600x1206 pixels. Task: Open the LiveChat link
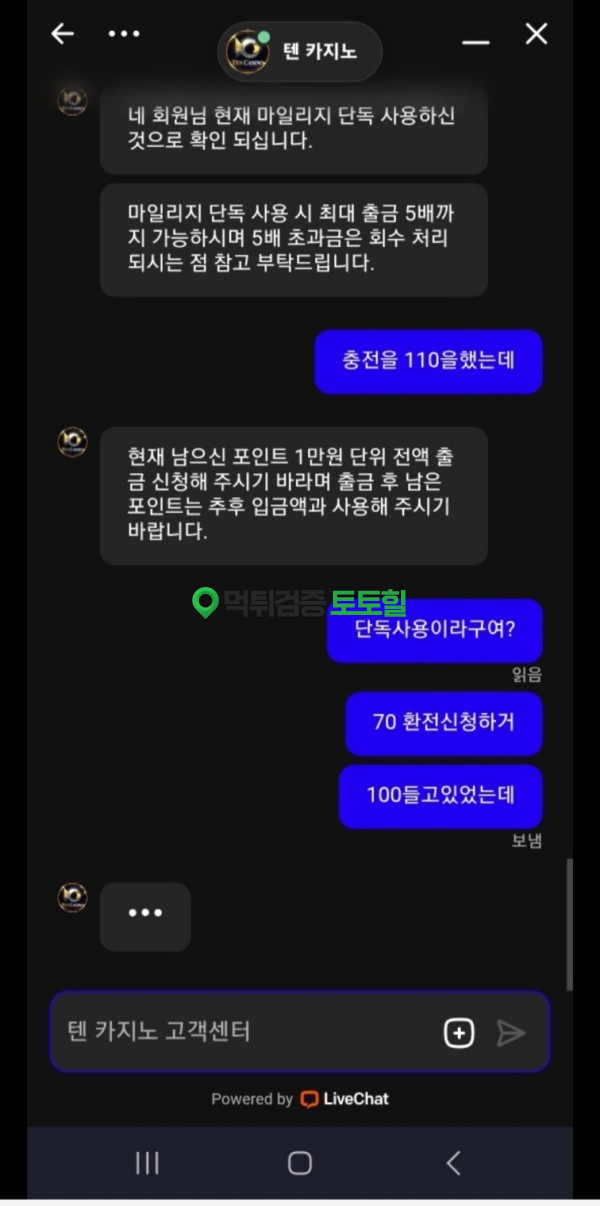coord(345,1099)
